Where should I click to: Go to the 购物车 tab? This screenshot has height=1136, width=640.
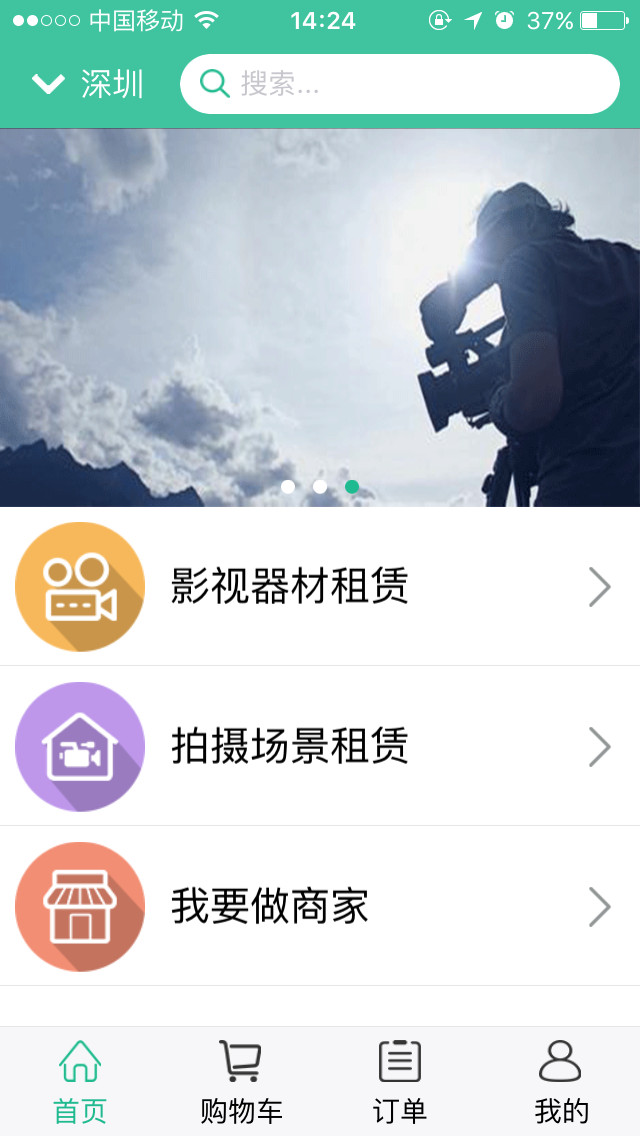[x=240, y=1082]
